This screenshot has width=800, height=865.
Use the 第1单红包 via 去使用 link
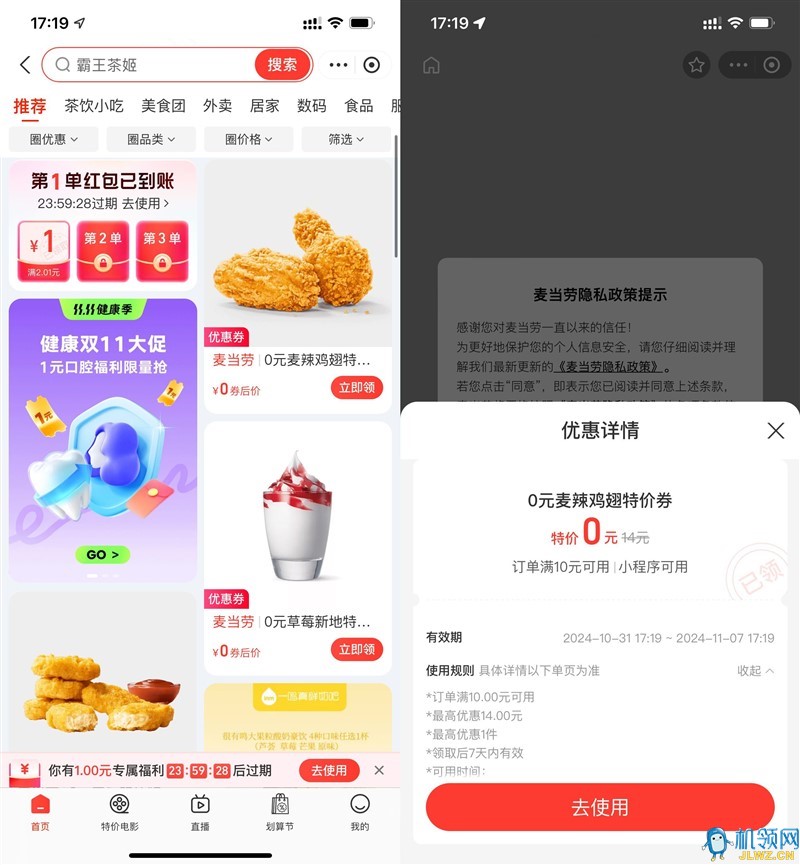tap(145, 203)
